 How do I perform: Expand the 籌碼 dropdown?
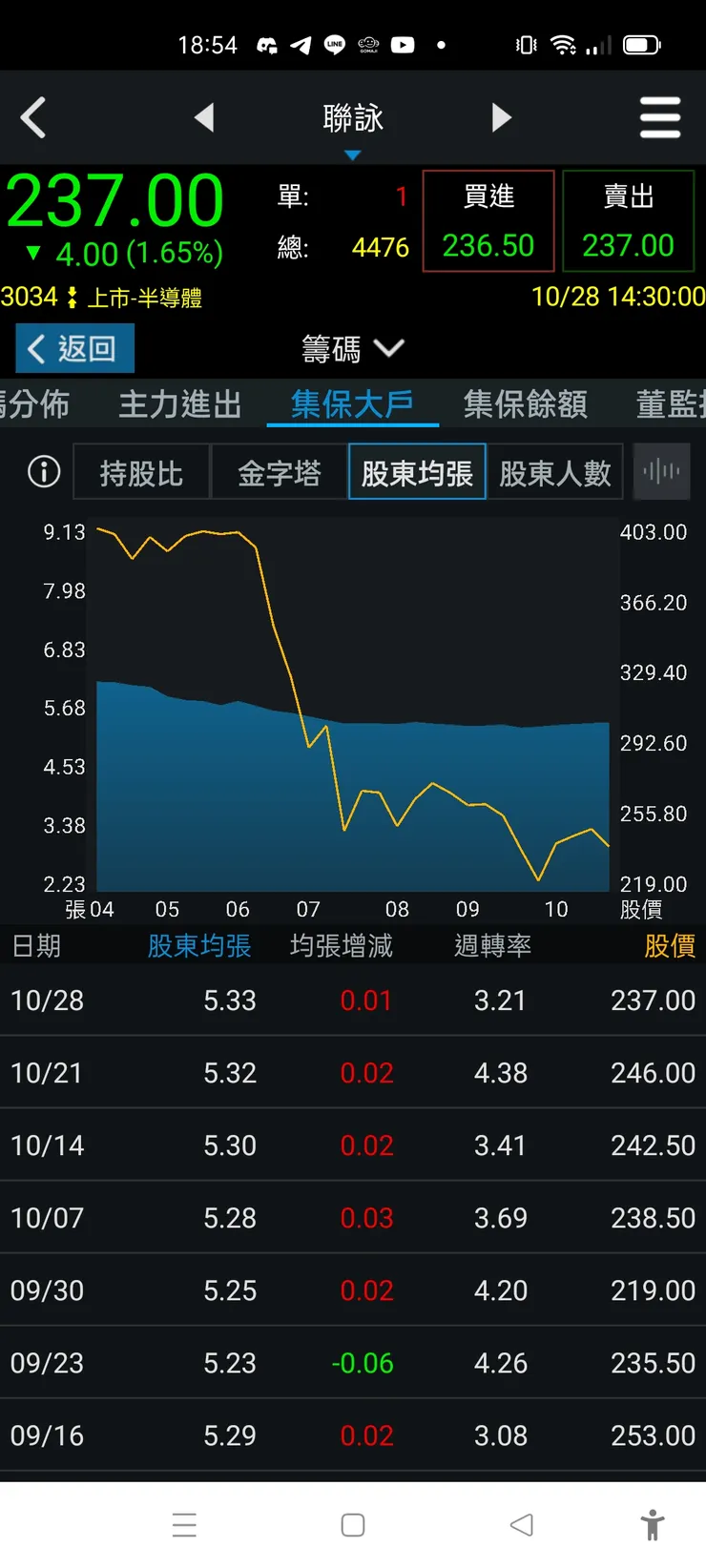(x=352, y=349)
